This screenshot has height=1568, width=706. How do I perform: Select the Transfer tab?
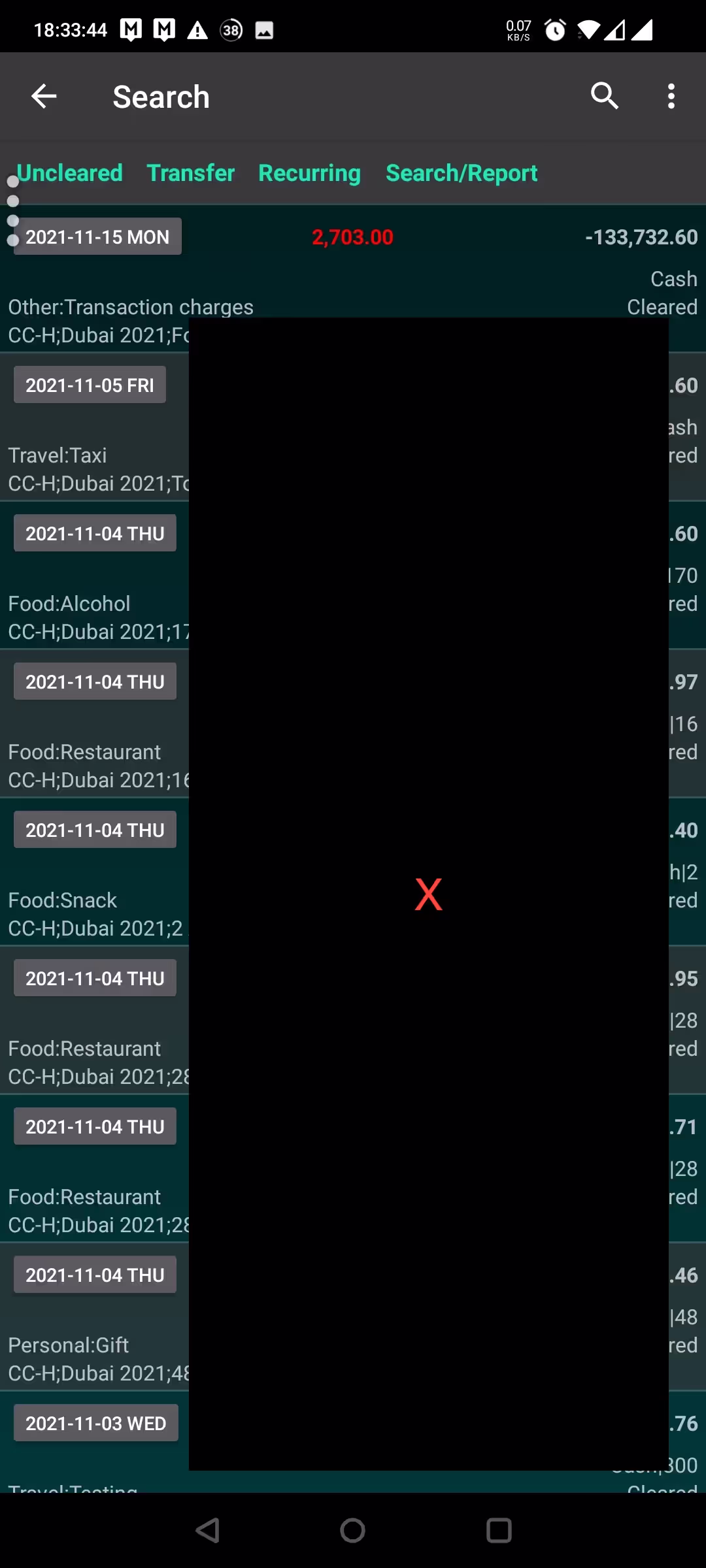pos(190,173)
